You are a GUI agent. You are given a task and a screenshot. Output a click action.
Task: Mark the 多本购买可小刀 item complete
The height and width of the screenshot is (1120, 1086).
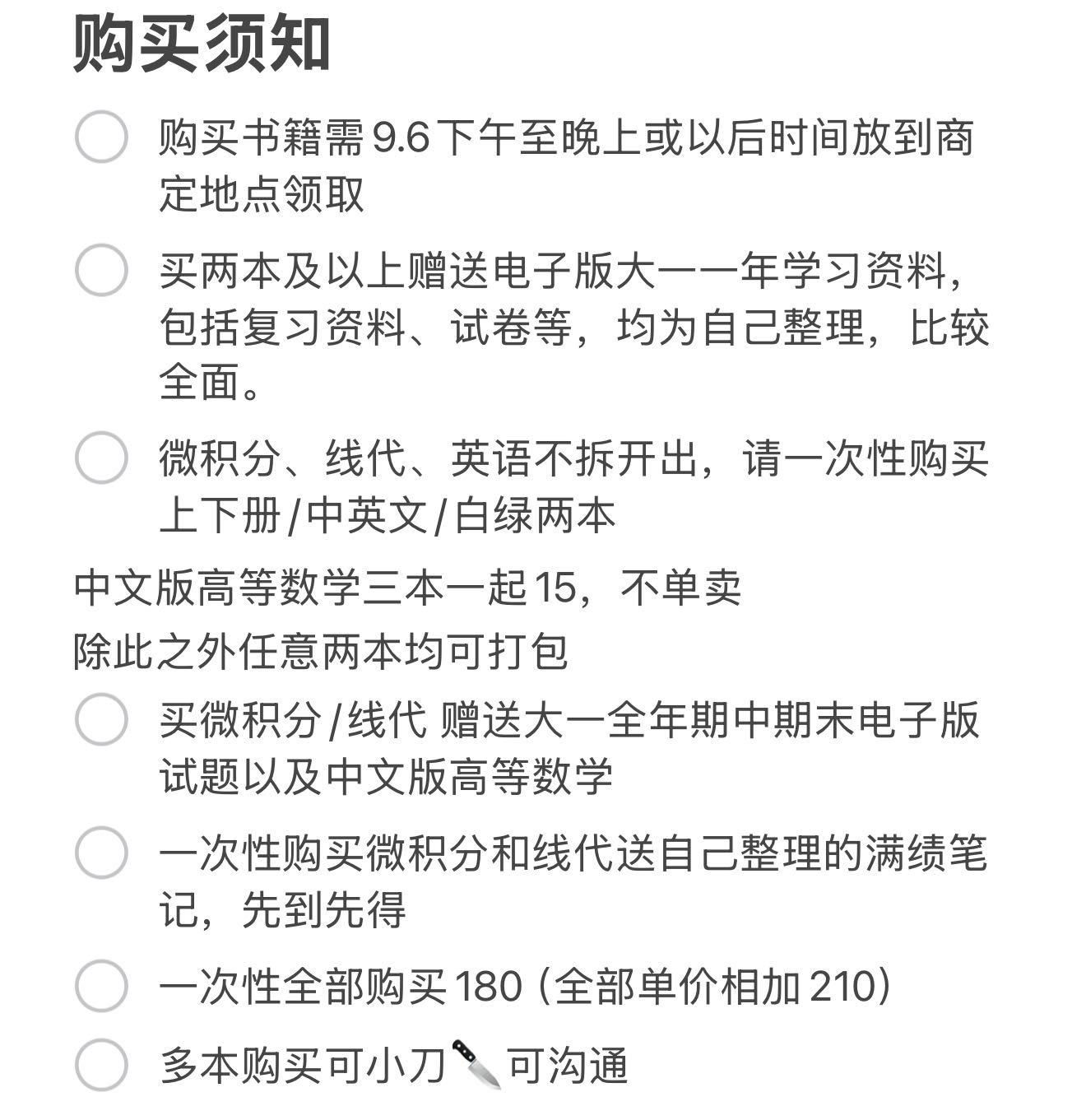click(x=101, y=1065)
